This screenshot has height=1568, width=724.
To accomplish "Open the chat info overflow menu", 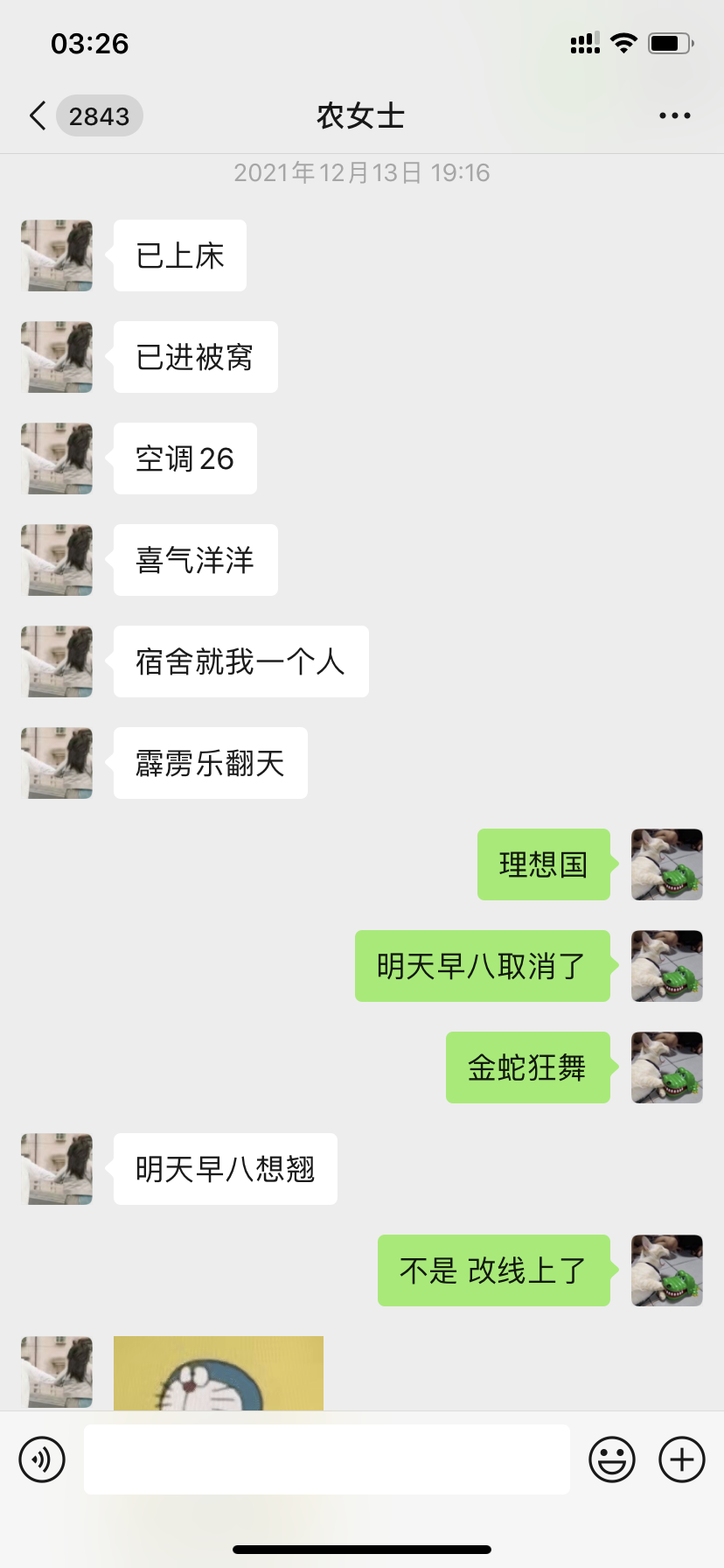I will [674, 115].
